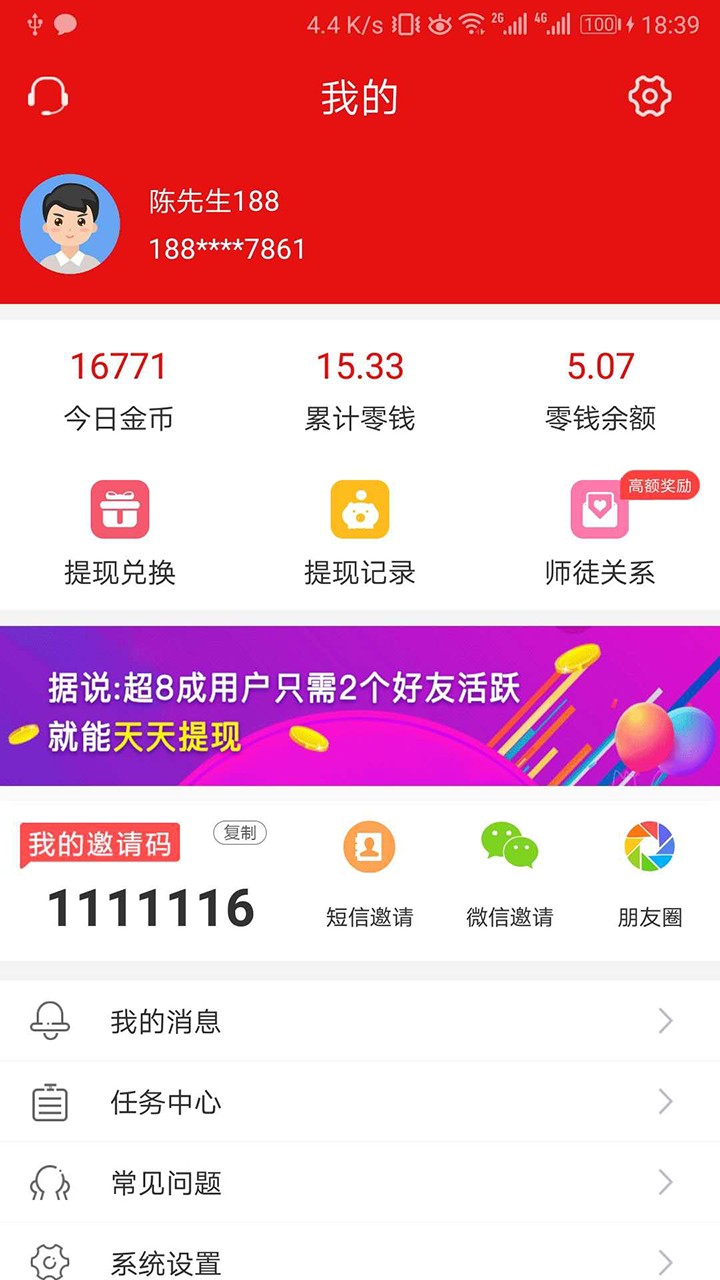
Task: Go to 任务中心 task center
Action: [x=360, y=1102]
